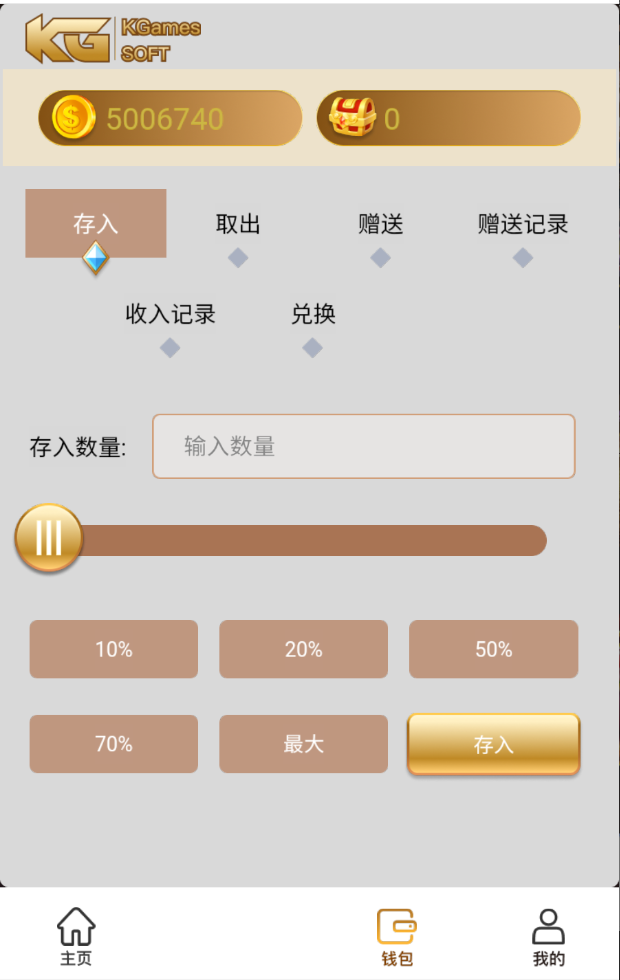Image resolution: width=620 pixels, height=980 pixels.
Task: Select the 存入 tab
Action: click(96, 224)
